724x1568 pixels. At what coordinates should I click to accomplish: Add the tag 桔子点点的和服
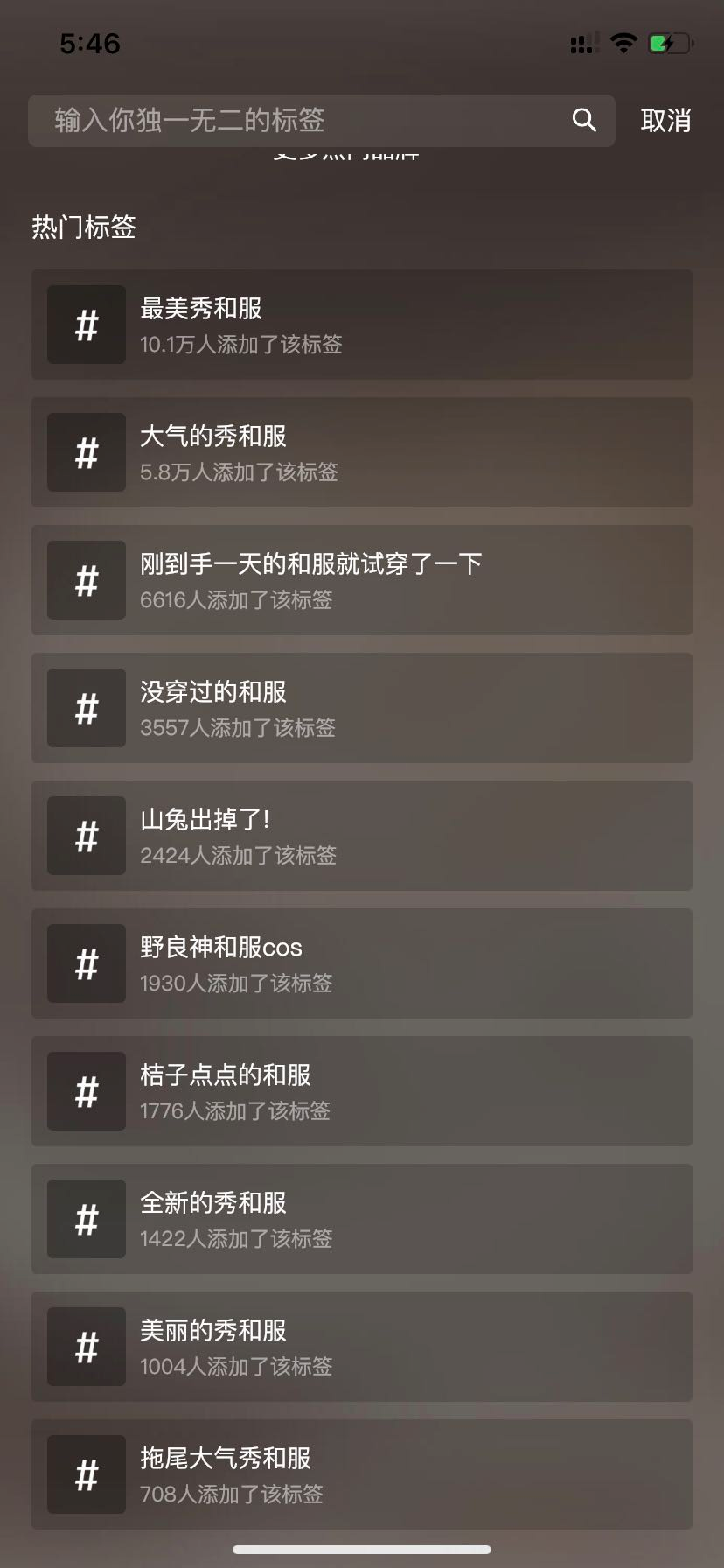(x=362, y=1091)
